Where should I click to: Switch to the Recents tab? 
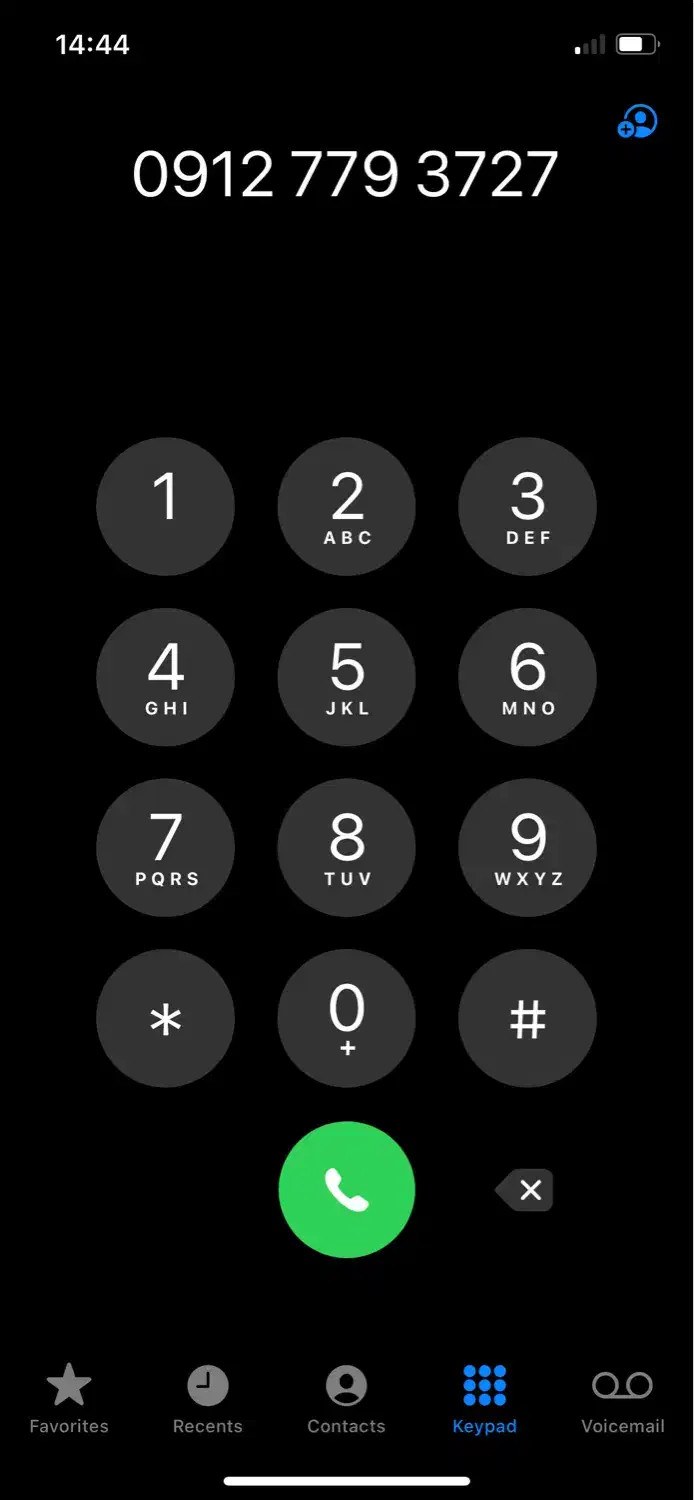[208, 1399]
